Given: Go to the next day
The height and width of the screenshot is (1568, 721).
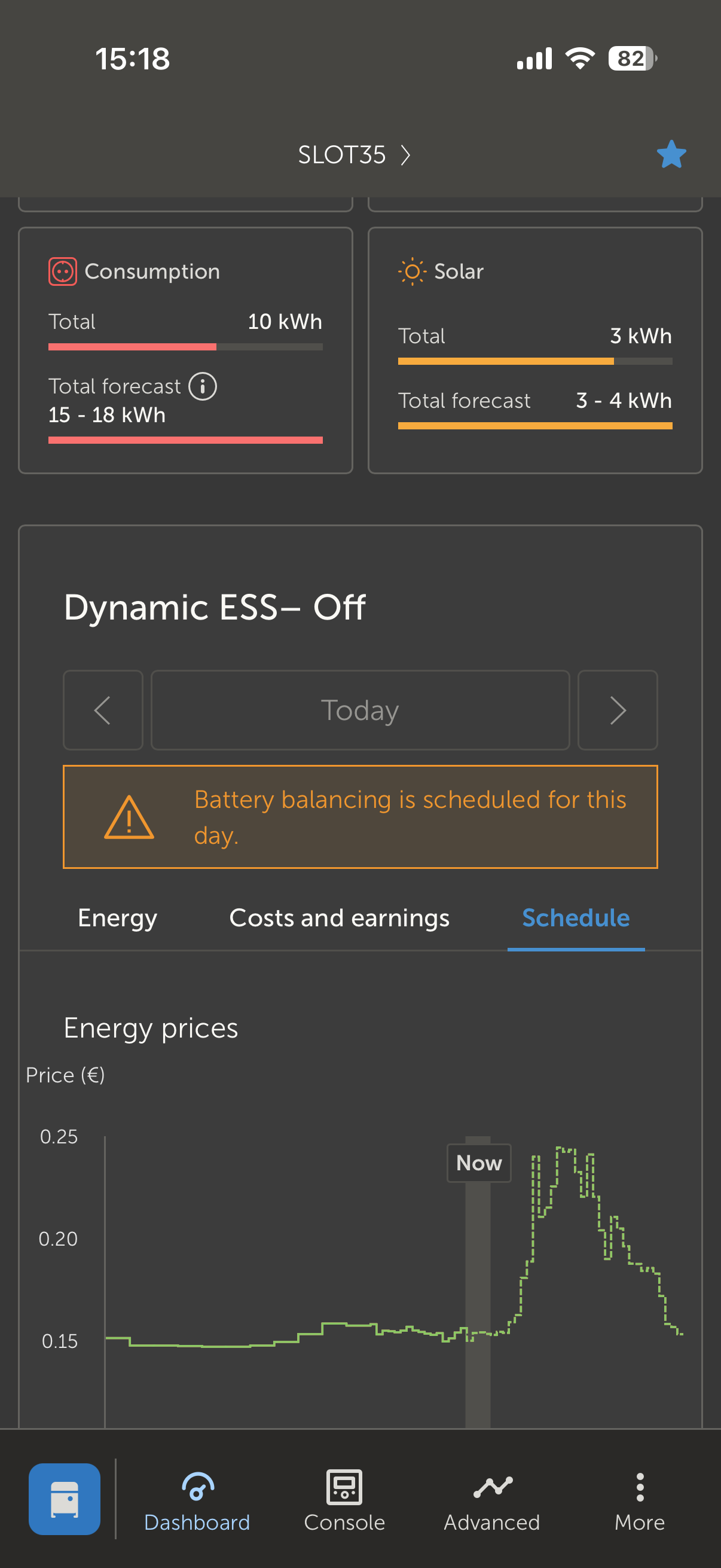Looking at the screenshot, I should 617,710.
